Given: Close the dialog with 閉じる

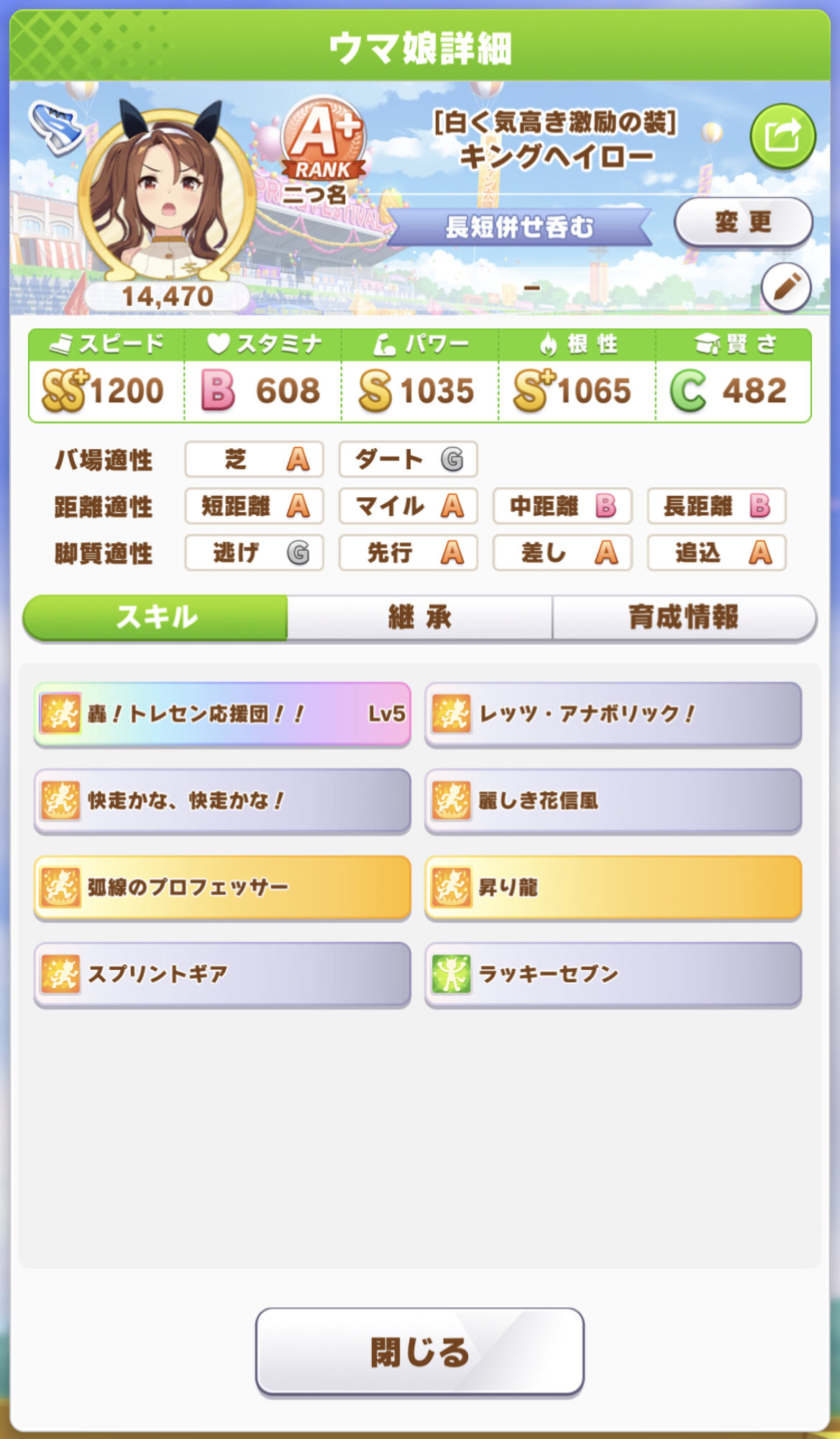Looking at the screenshot, I should (419, 1352).
